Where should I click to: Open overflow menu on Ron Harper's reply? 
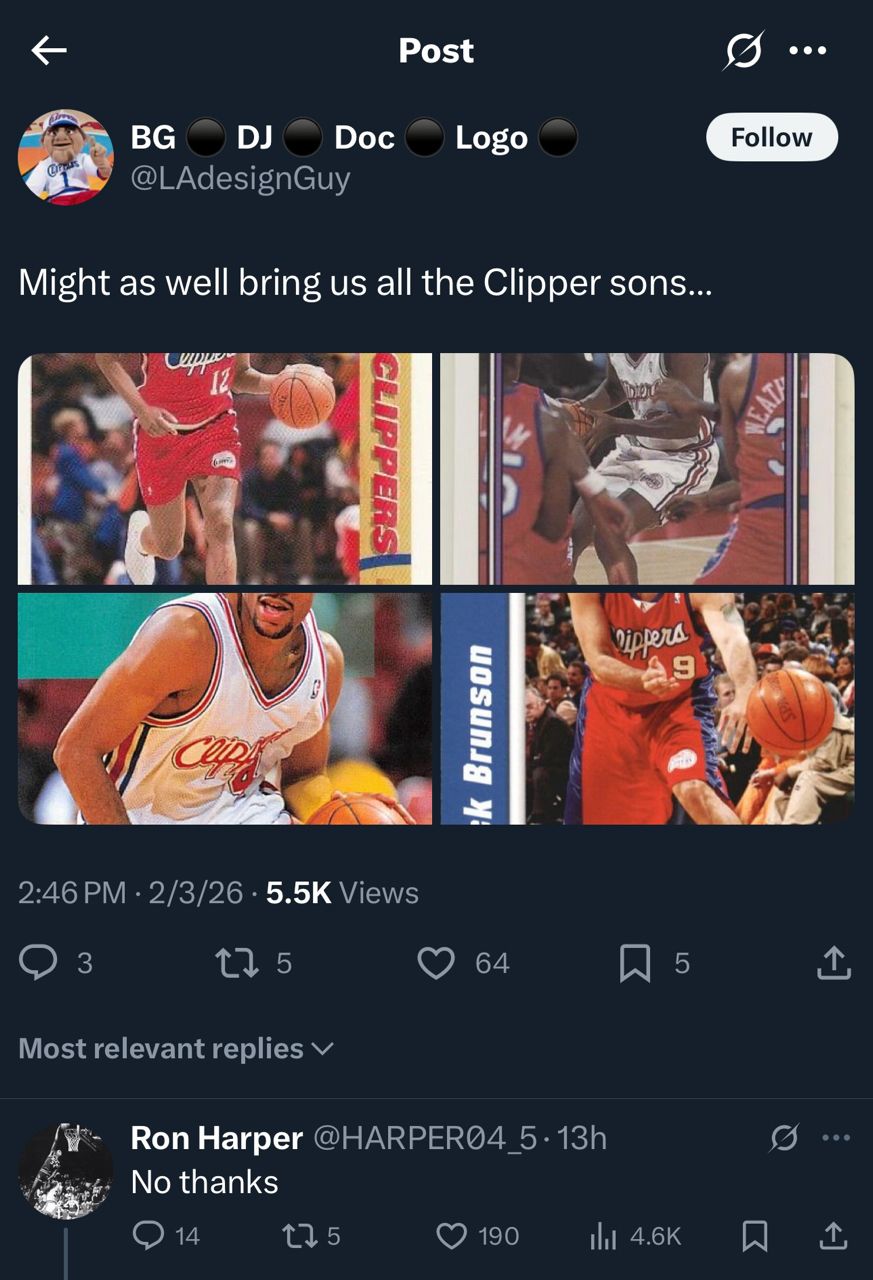point(835,1137)
